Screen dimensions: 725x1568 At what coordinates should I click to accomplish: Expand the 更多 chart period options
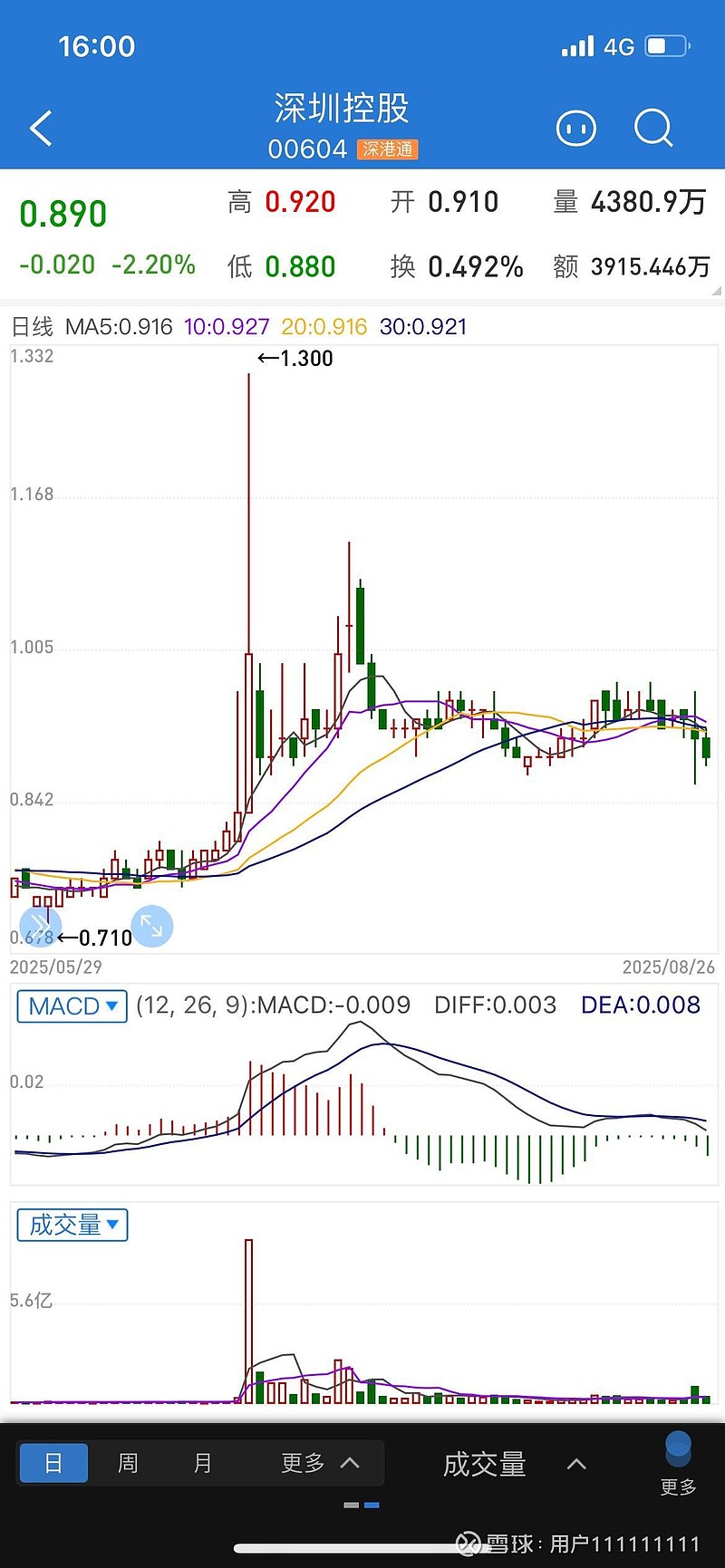coord(319,1463)
